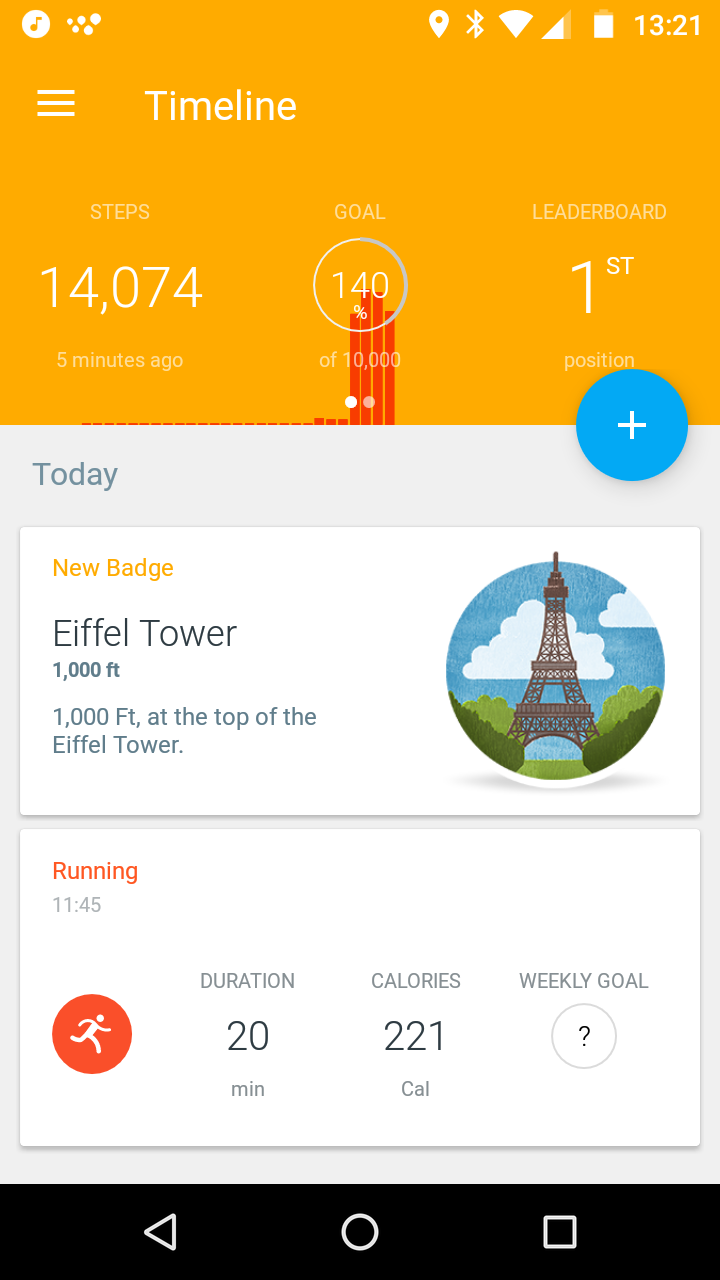720x1280 pixels.
Task: Open the leaderboard position
Action: [599, 288]
